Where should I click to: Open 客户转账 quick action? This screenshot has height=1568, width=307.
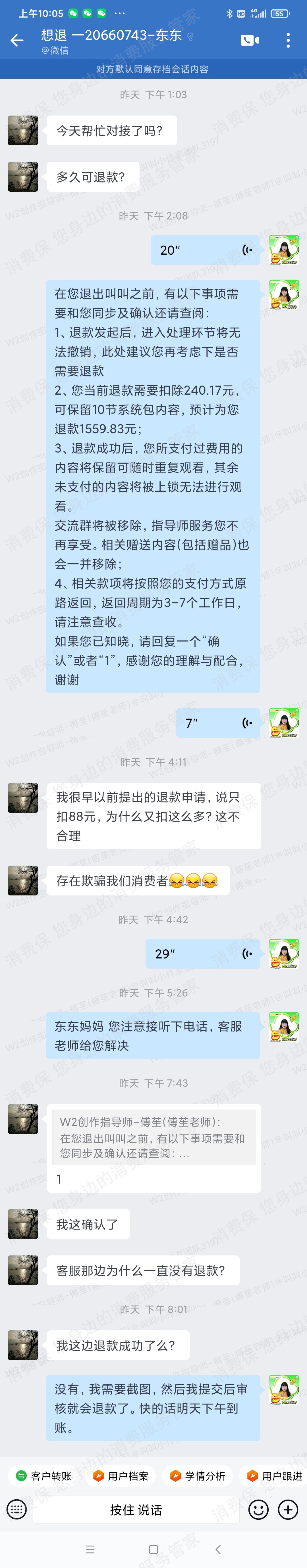pos(44,1475)
